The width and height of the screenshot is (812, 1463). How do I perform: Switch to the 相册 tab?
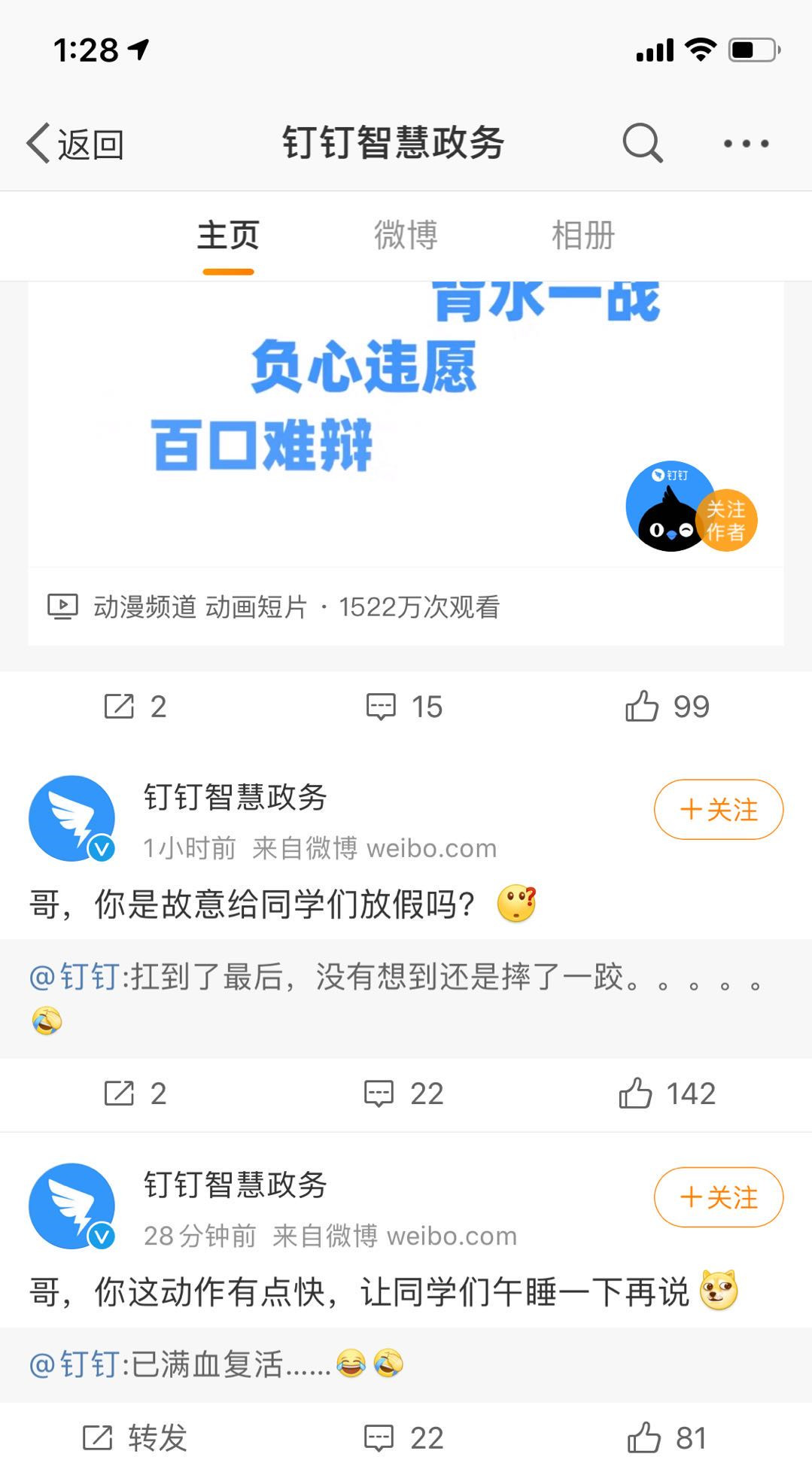(x=583, y=236)
